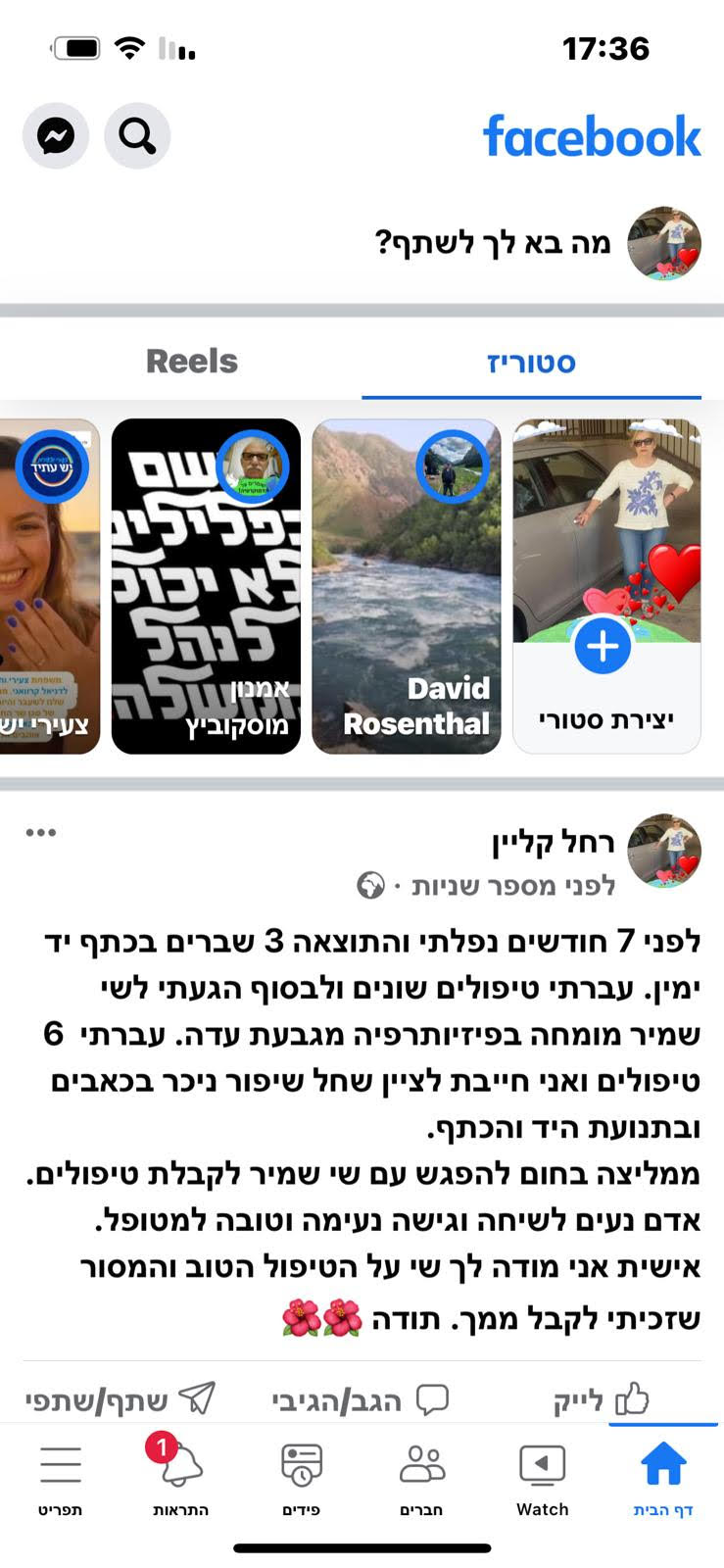This screenshot has height=1568, width=724.
Task: Open the פידים feeds tab
Action: [301, 1479]
